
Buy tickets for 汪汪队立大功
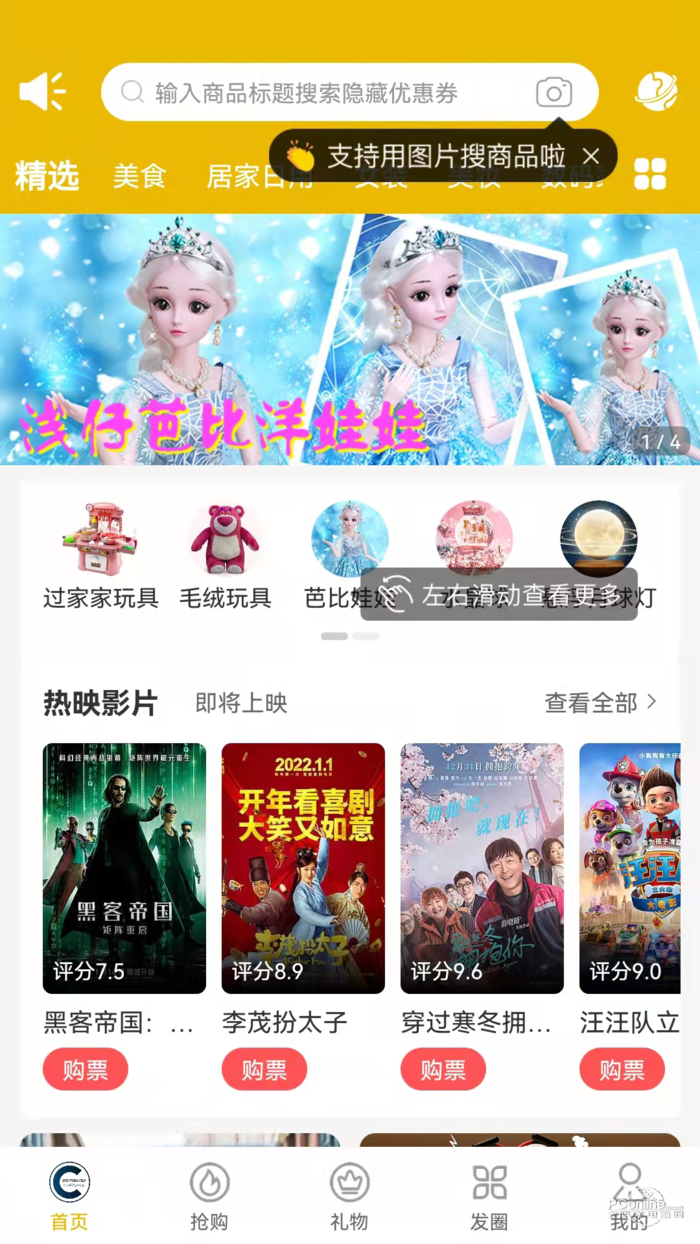[621, 1069]
